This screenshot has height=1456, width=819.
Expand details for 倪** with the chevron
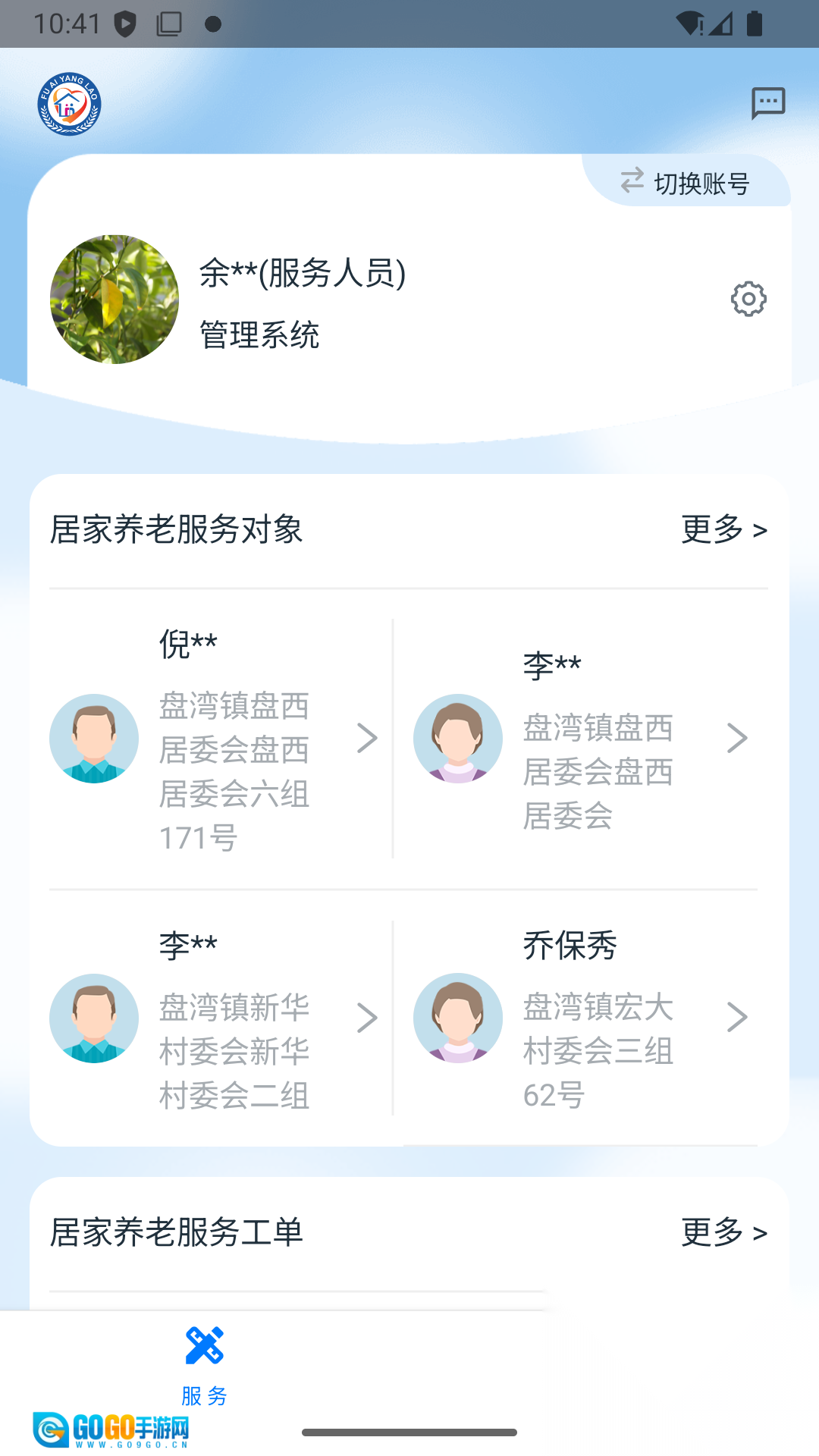click(369, 738)
